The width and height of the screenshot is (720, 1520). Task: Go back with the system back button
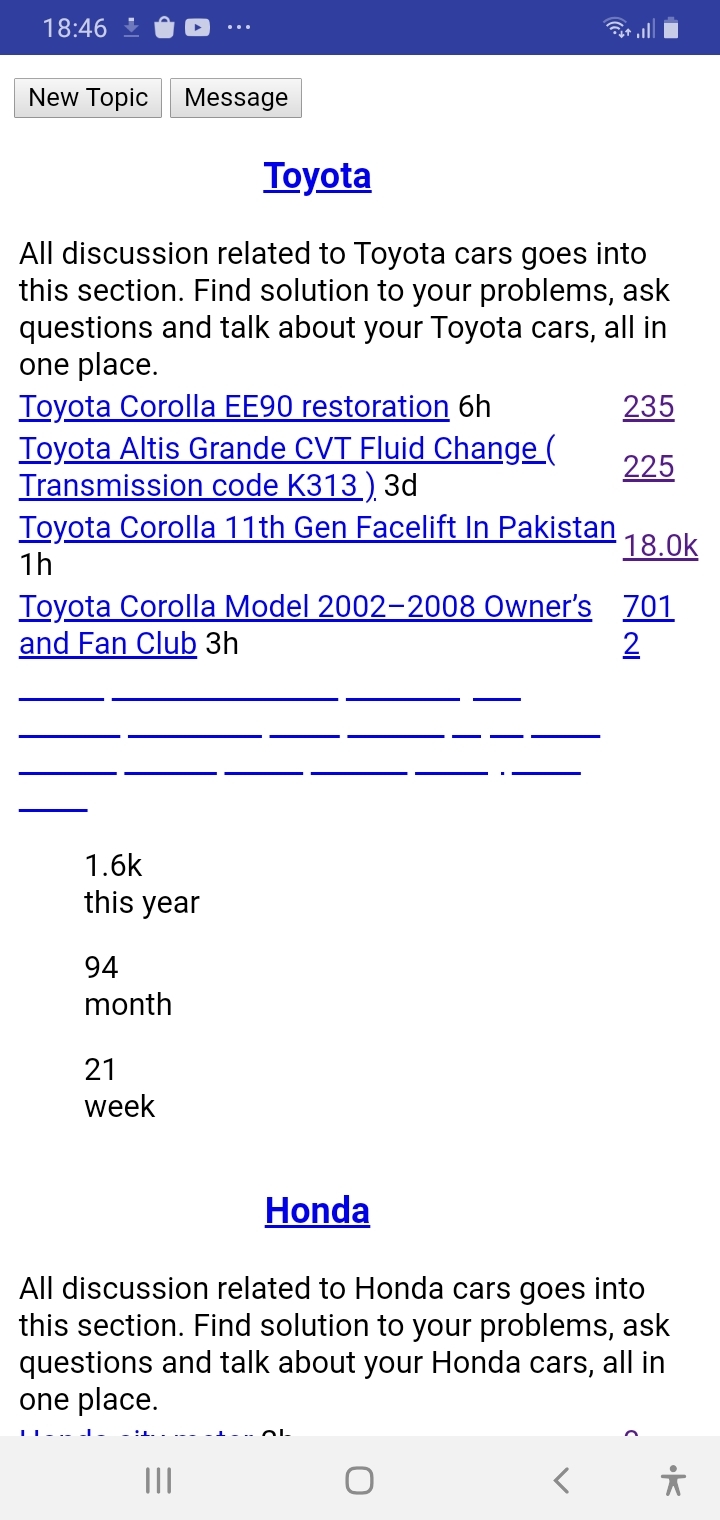pyautogui.click(x=561, y=1480)
